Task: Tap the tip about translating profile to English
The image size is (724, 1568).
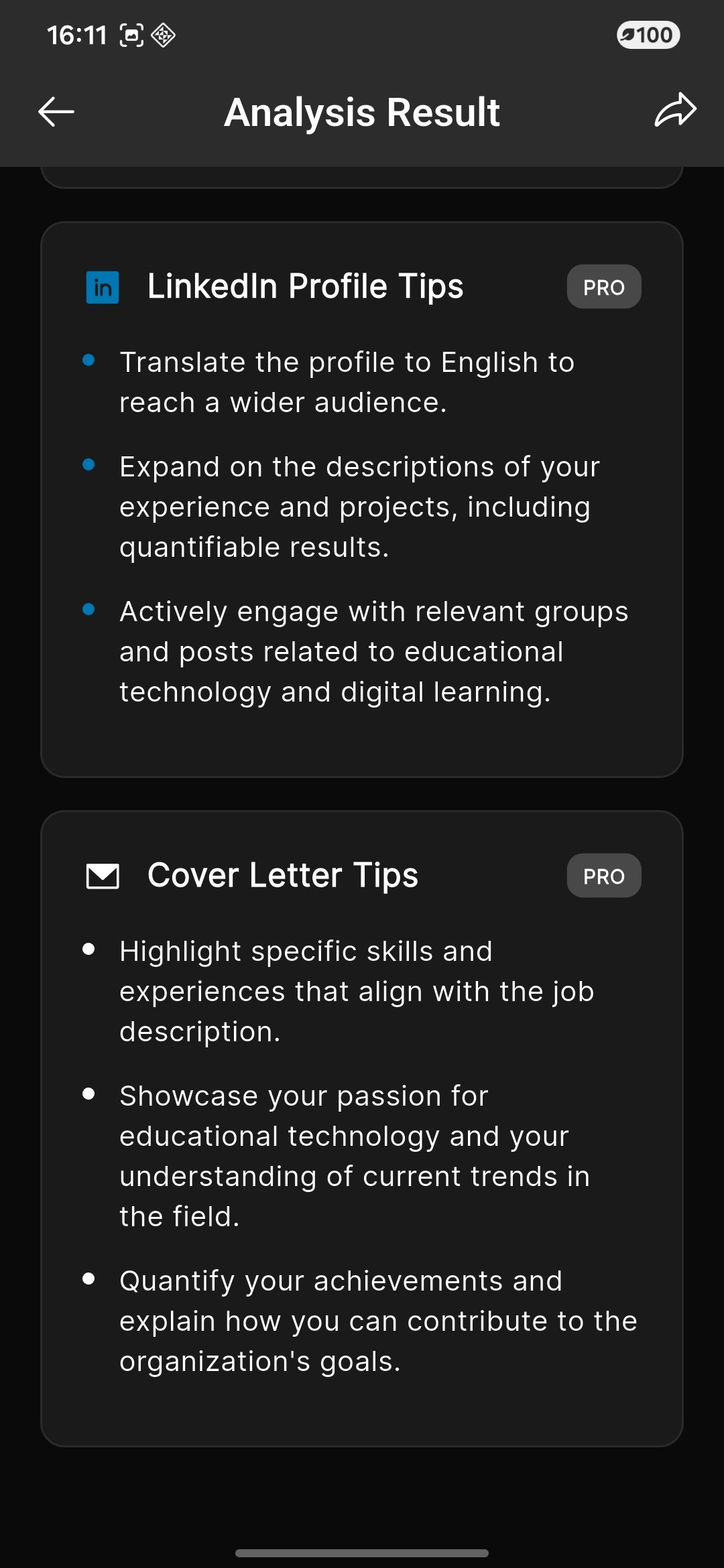Action: [347, 382]
